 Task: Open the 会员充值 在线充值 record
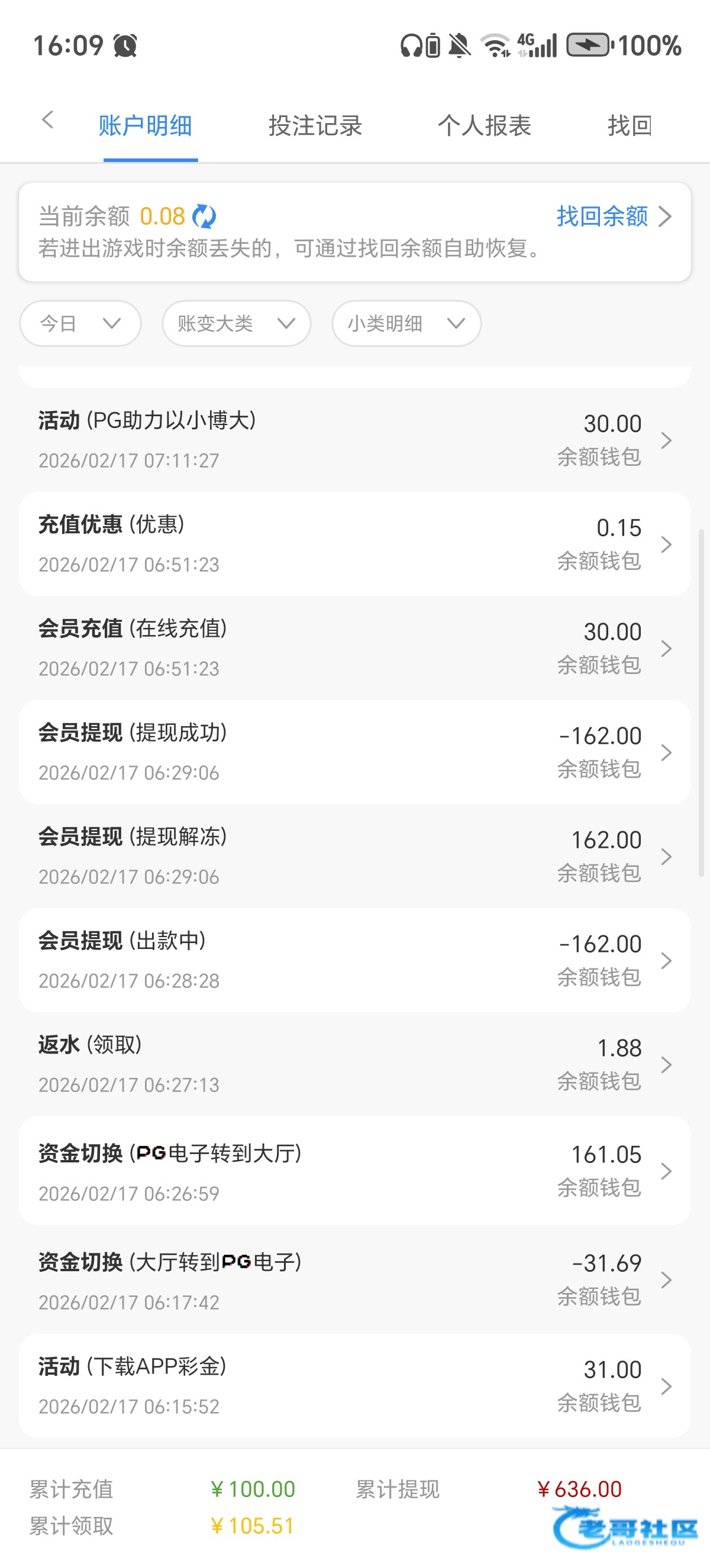354,647
